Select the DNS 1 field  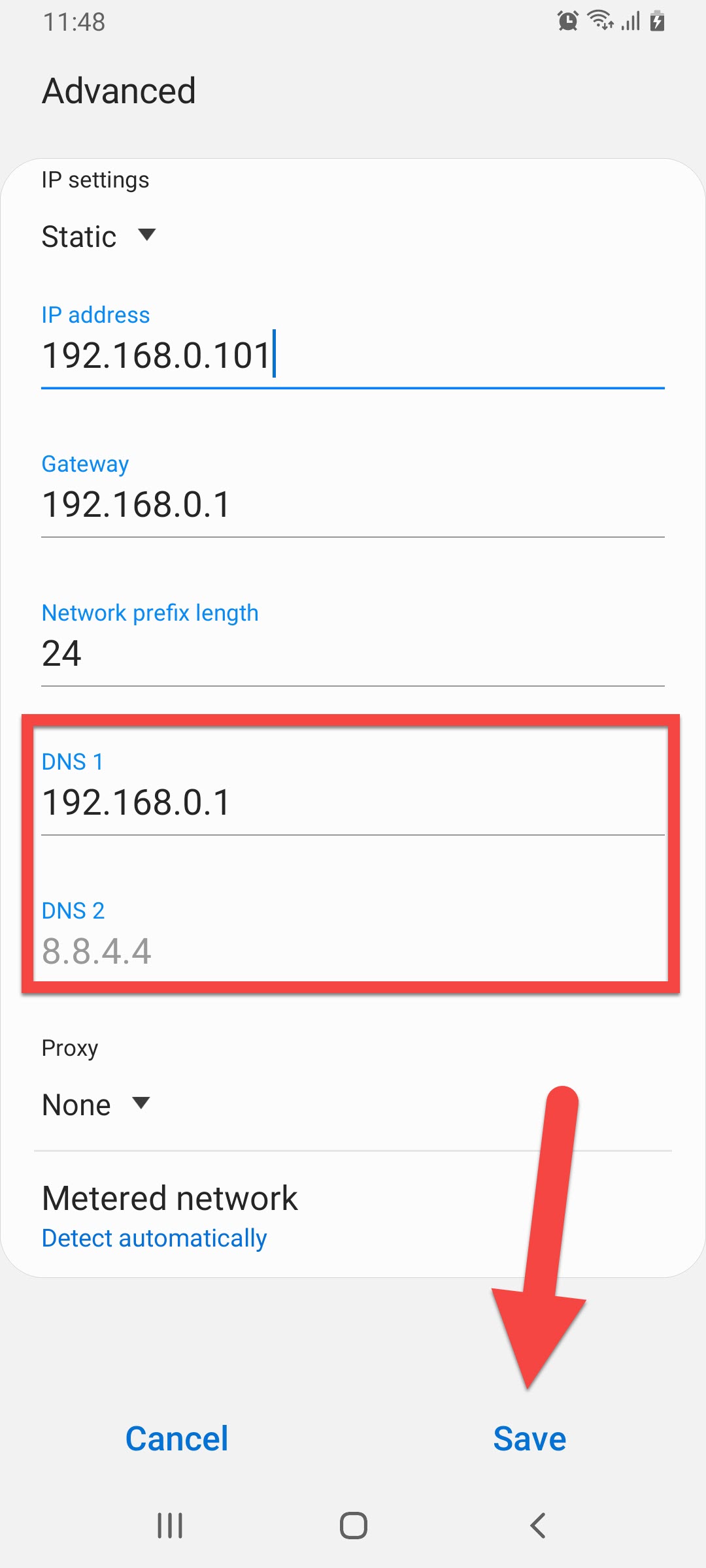(x=352, y=803)
